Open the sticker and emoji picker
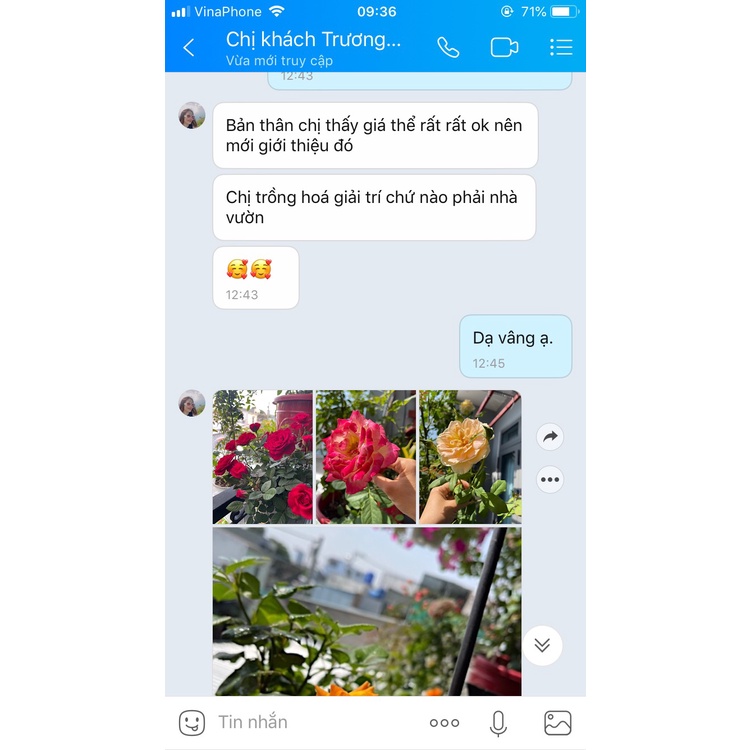 point(192,722)
